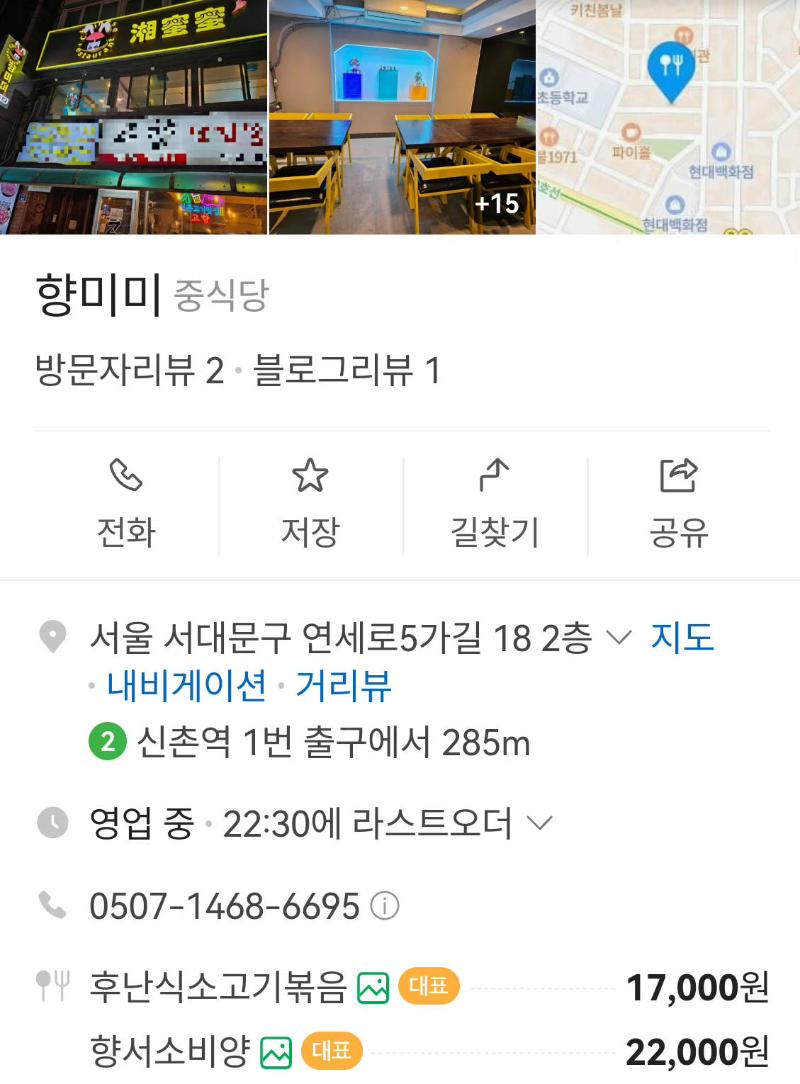Viewport: 800px width, 1084px height.
Task: View photo of 향서소비양 menu item
Action: pos(276,1052)
